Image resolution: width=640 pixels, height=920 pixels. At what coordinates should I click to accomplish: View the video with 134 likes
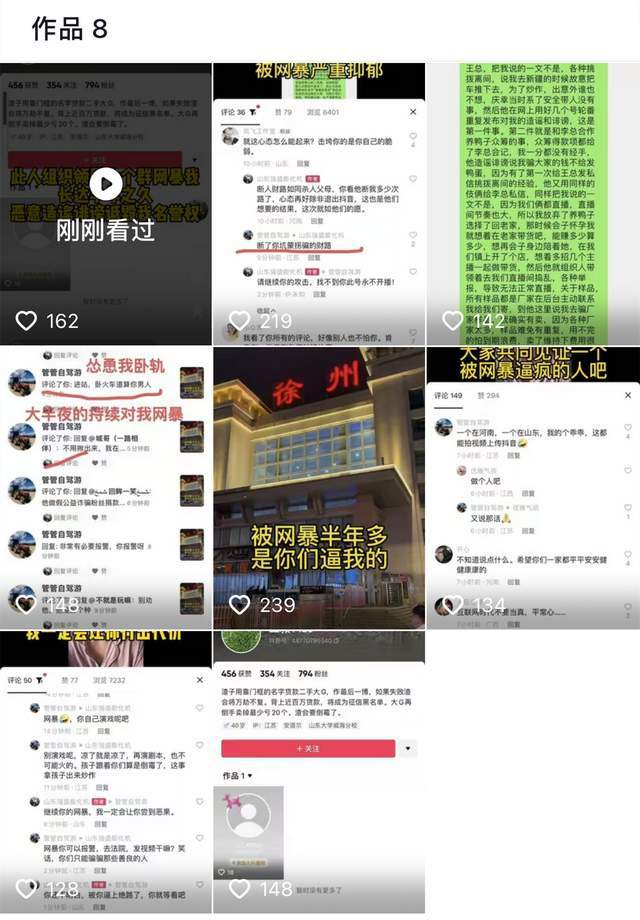tap(533, 487)
